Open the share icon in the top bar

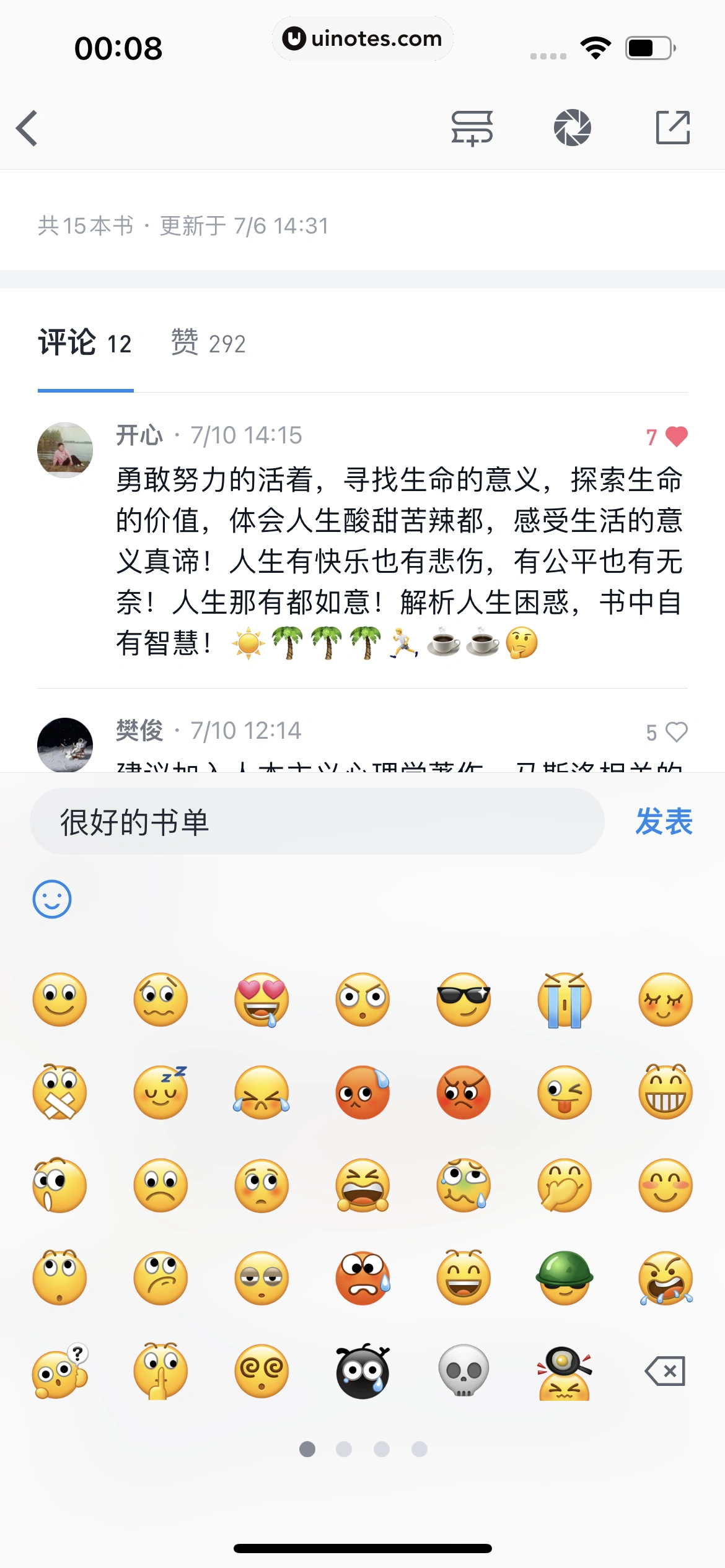pyautogui.click(x=673, y=128)
